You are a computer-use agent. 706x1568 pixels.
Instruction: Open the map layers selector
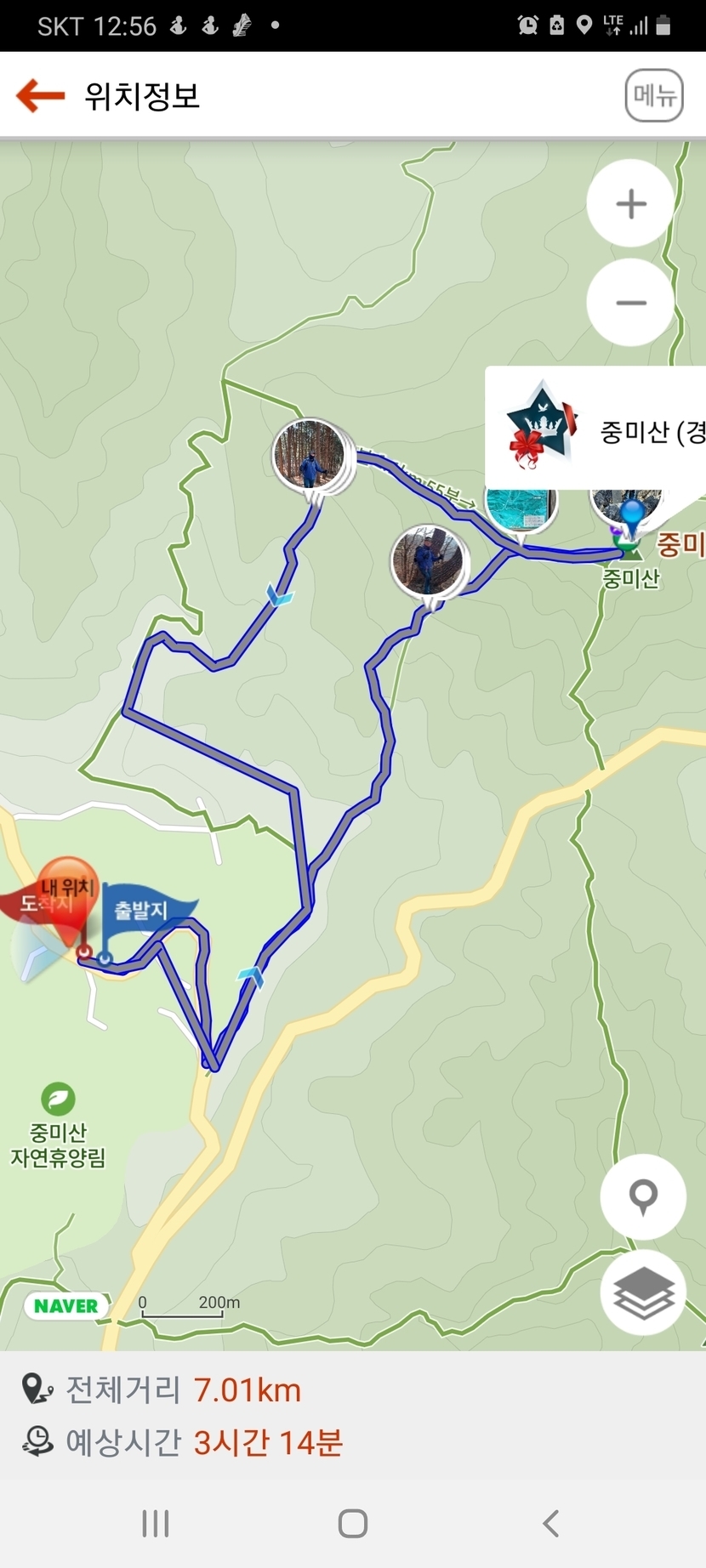tap(643, 1292)
